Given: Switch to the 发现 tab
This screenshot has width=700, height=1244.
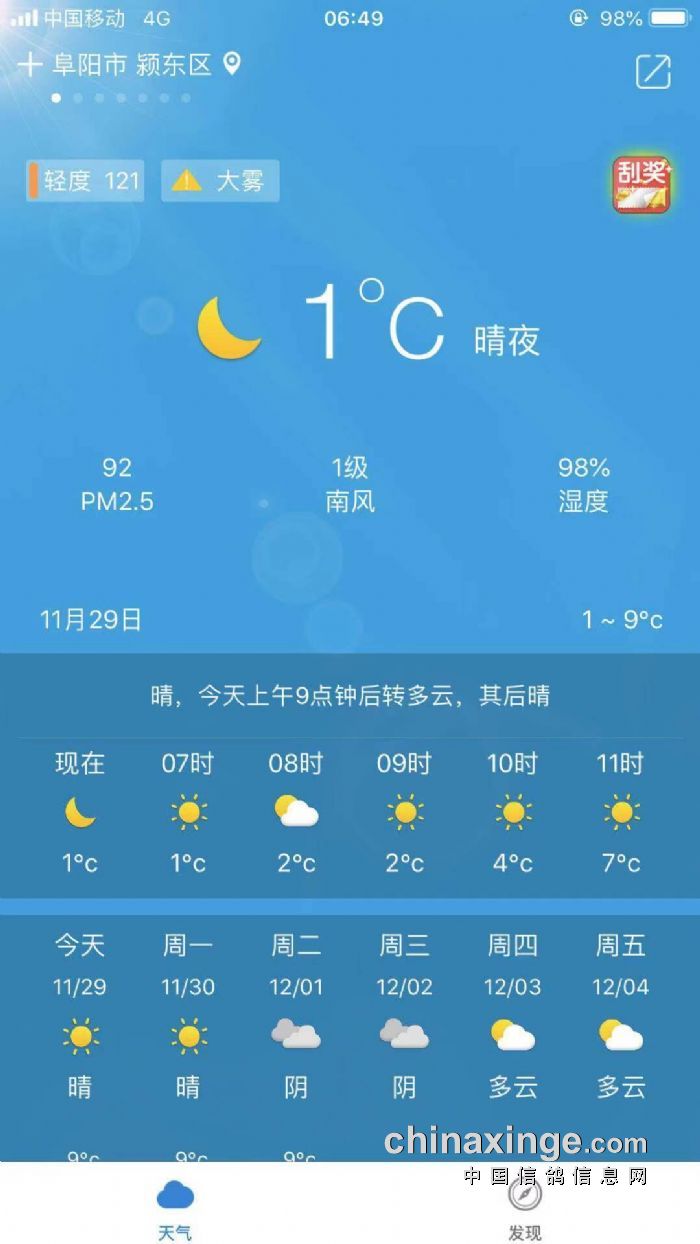Looking at the screenshot, I should 524,1208.
